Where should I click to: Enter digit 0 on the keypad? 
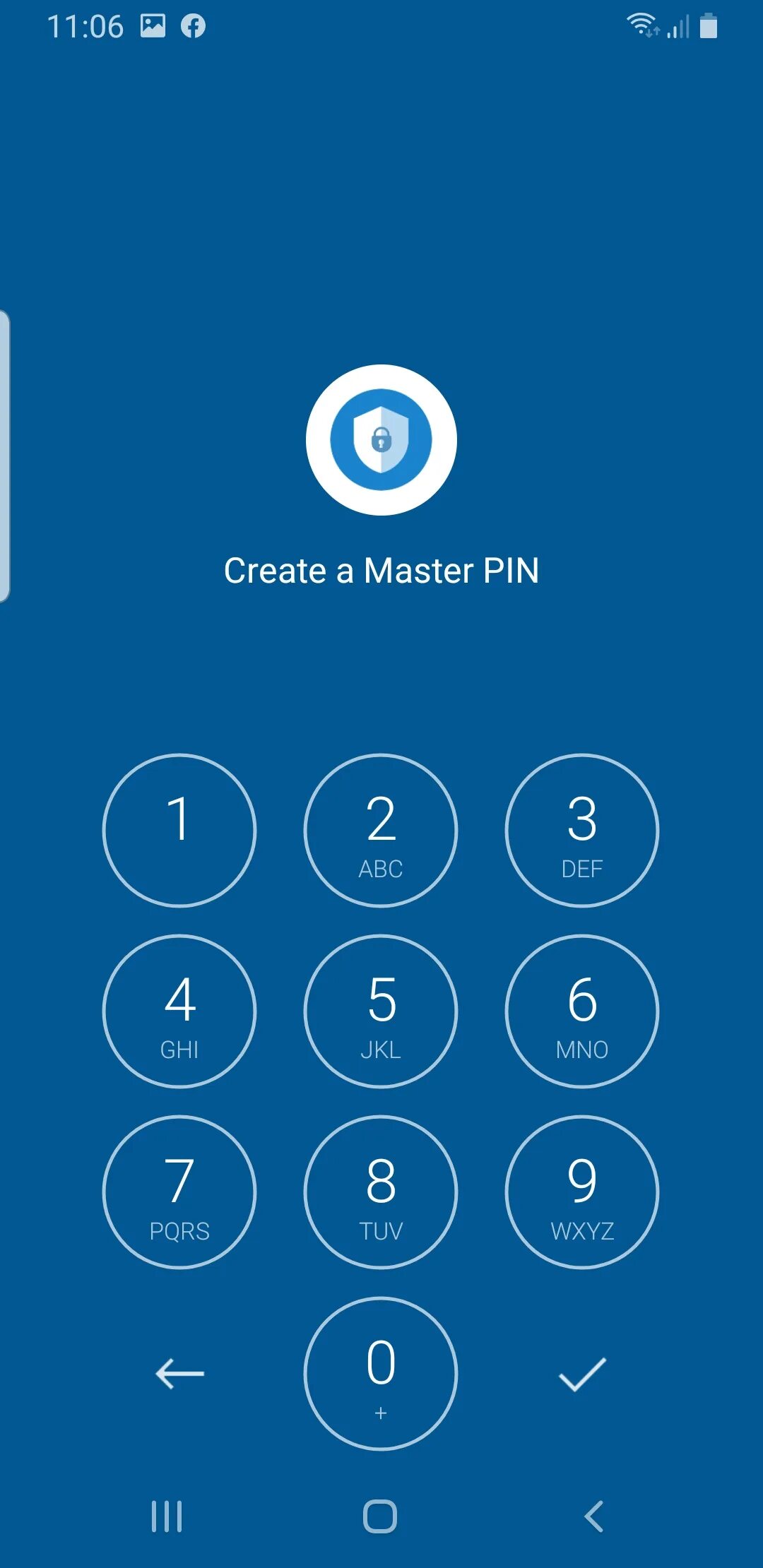tap(381, 1373)
